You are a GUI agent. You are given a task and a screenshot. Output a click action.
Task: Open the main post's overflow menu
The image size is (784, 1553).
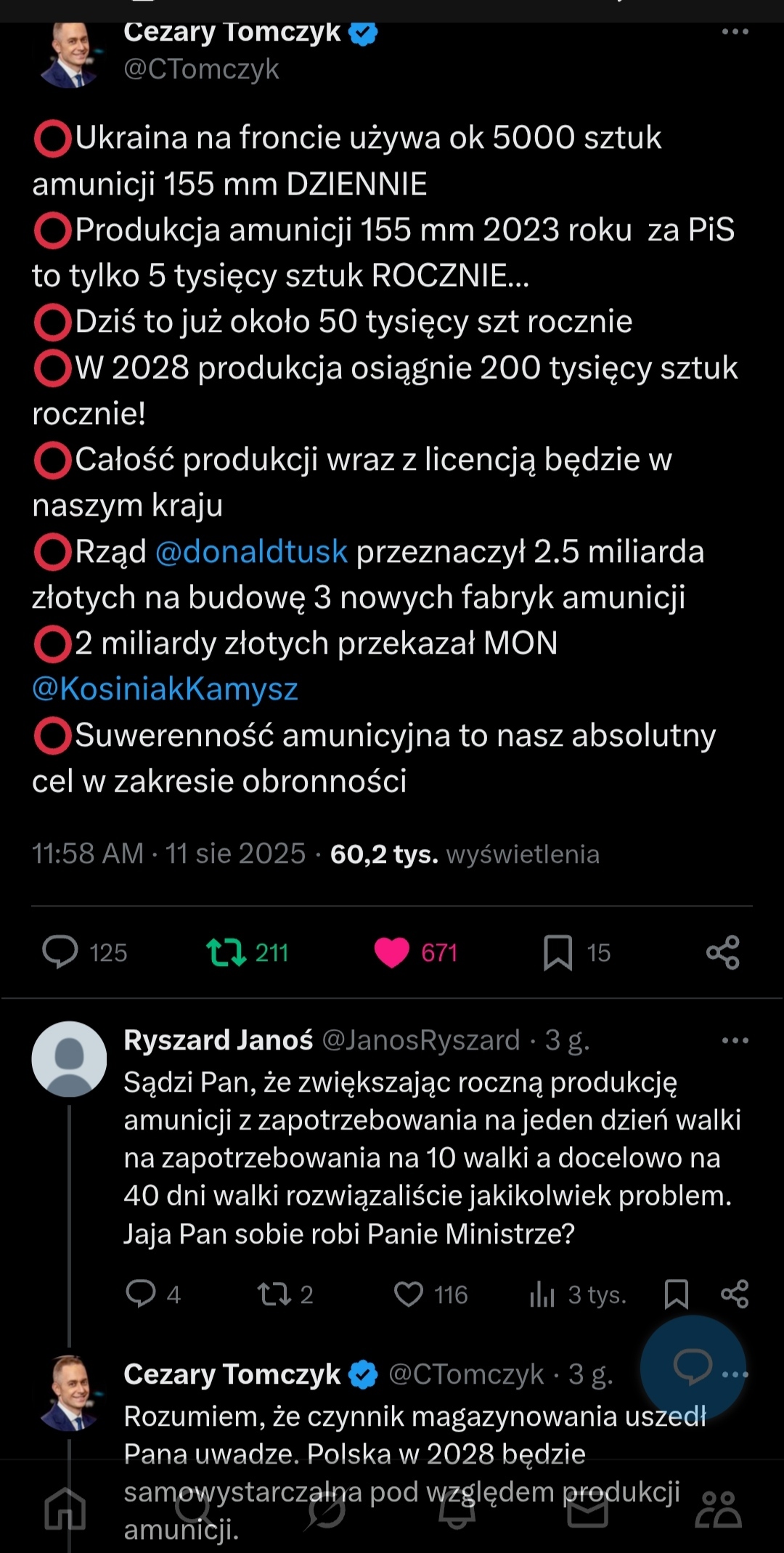click(x=735, y=32)
